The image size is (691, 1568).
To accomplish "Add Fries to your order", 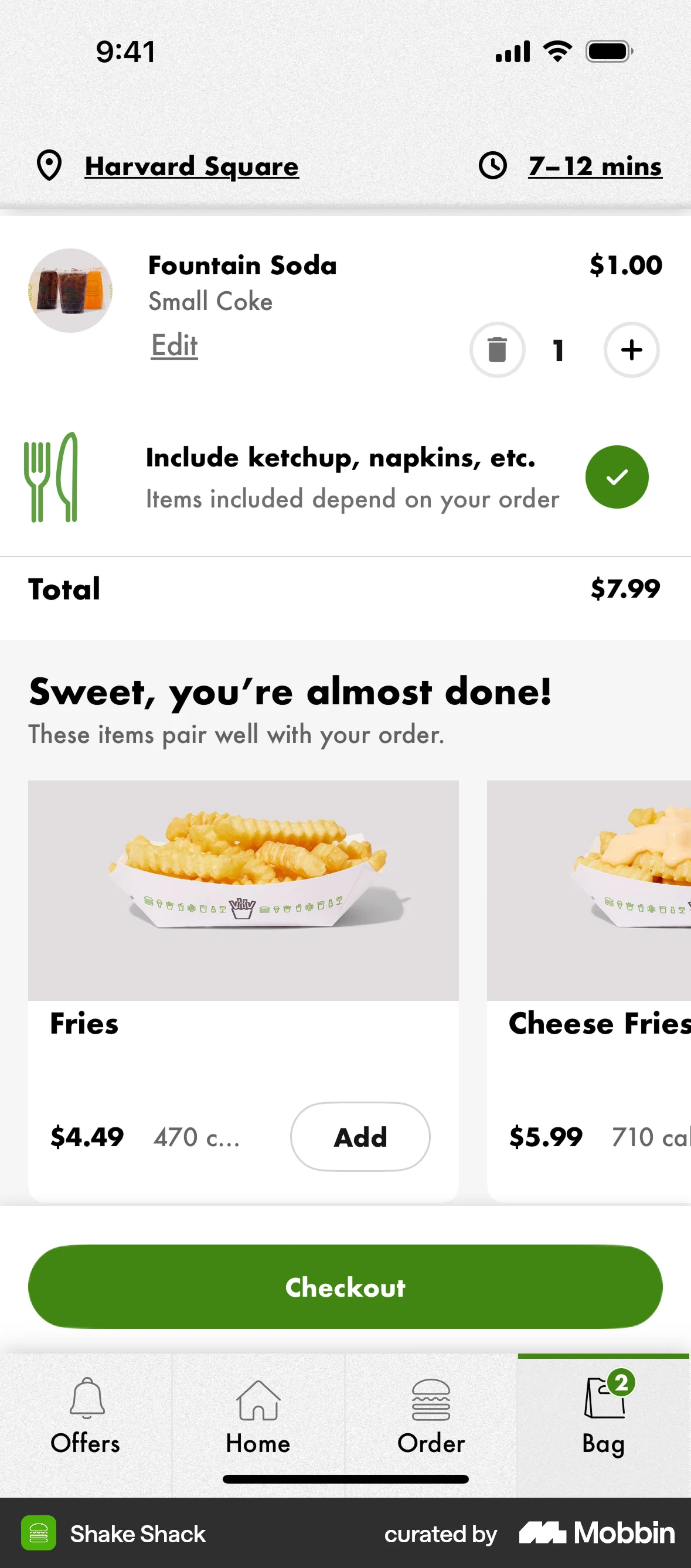I will [360, 1136].
